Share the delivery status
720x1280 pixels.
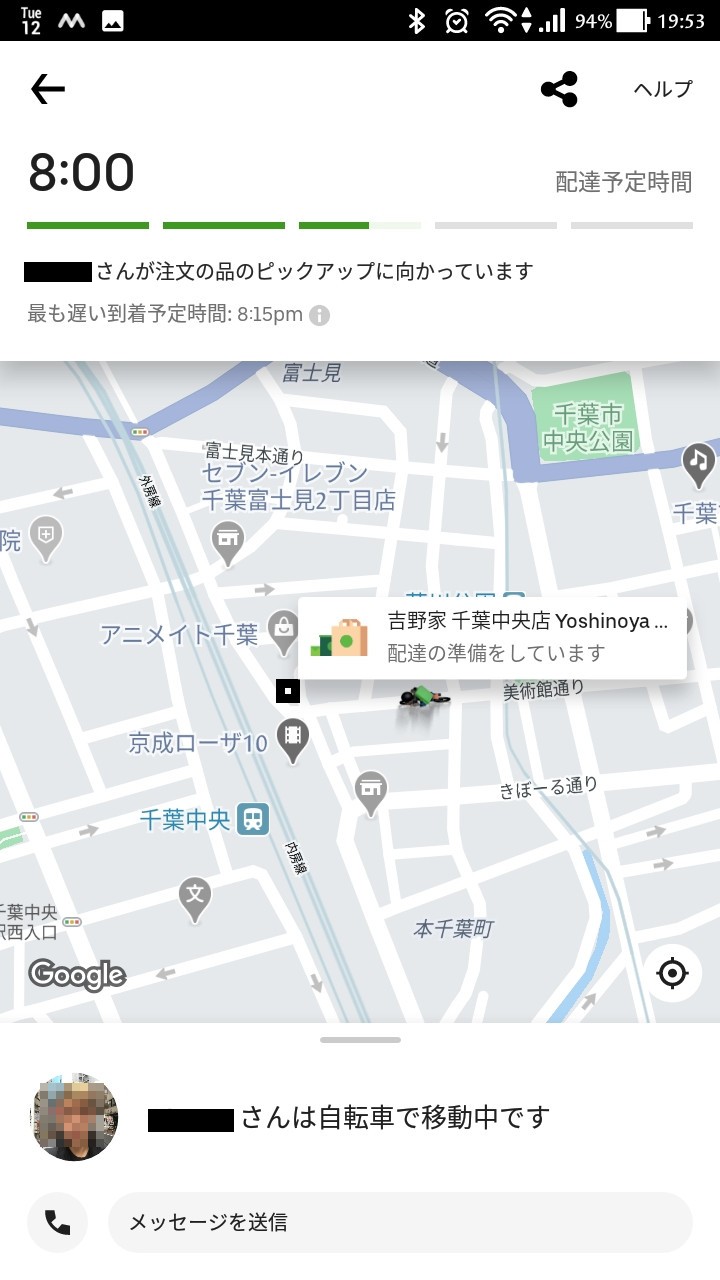[559, 89]
